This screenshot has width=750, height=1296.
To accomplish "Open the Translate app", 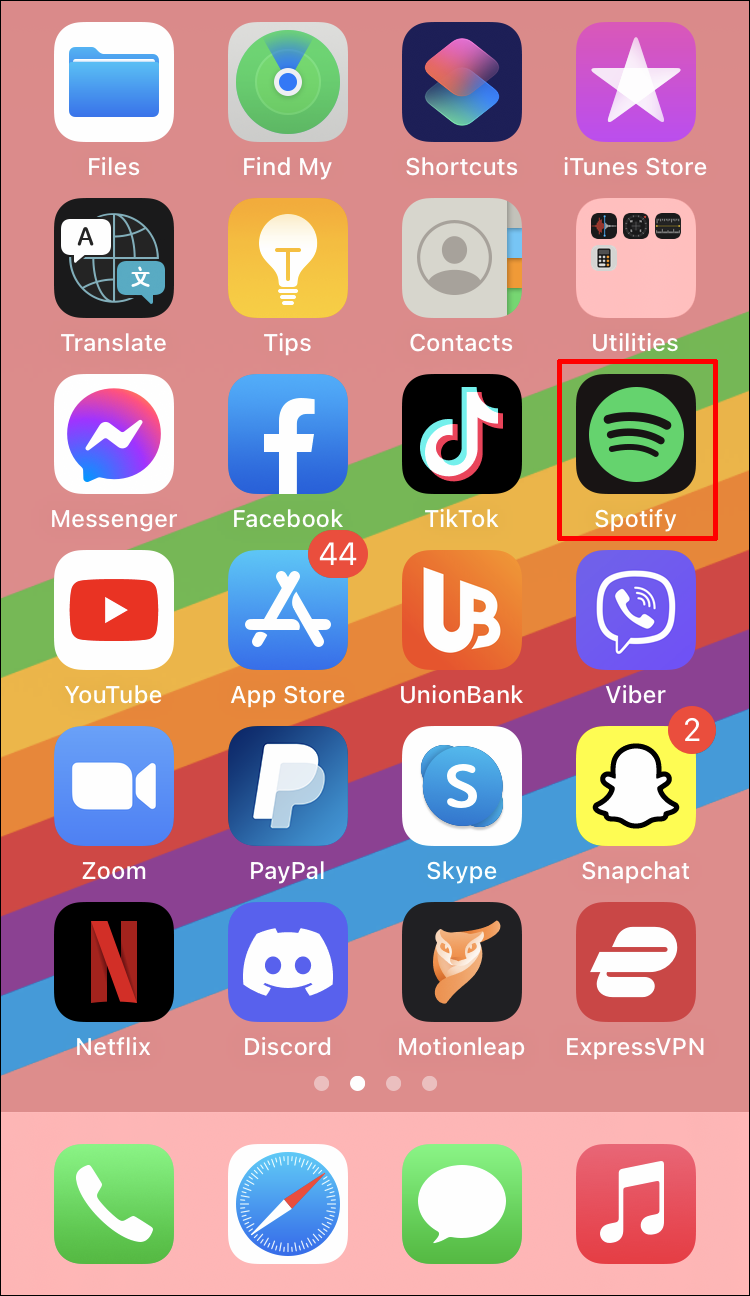I will coord(114,258).
